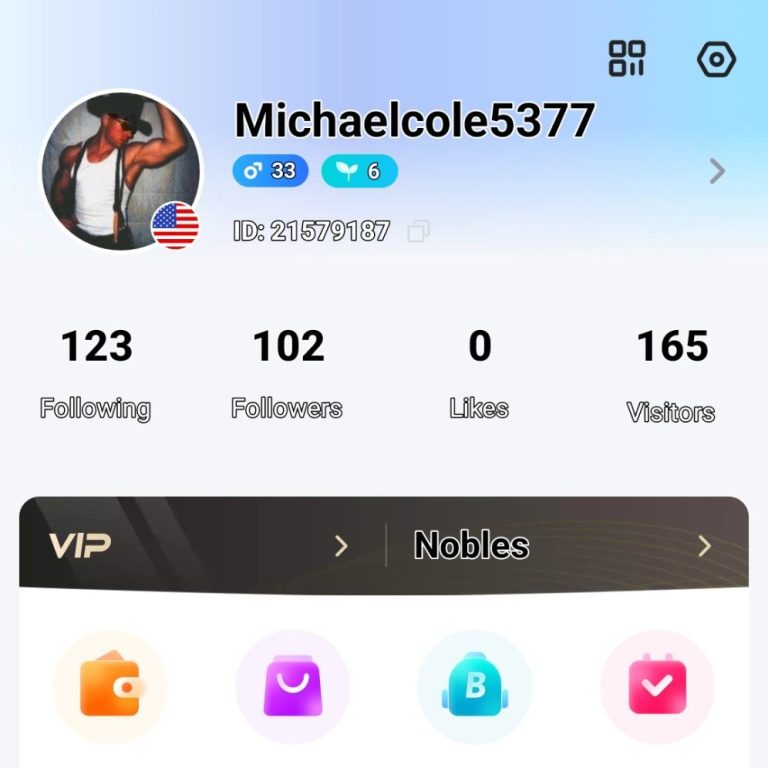The height and width of the screenshot is (768, 768).
Task: Open the orange wallet icon
Action: [110, 687]
